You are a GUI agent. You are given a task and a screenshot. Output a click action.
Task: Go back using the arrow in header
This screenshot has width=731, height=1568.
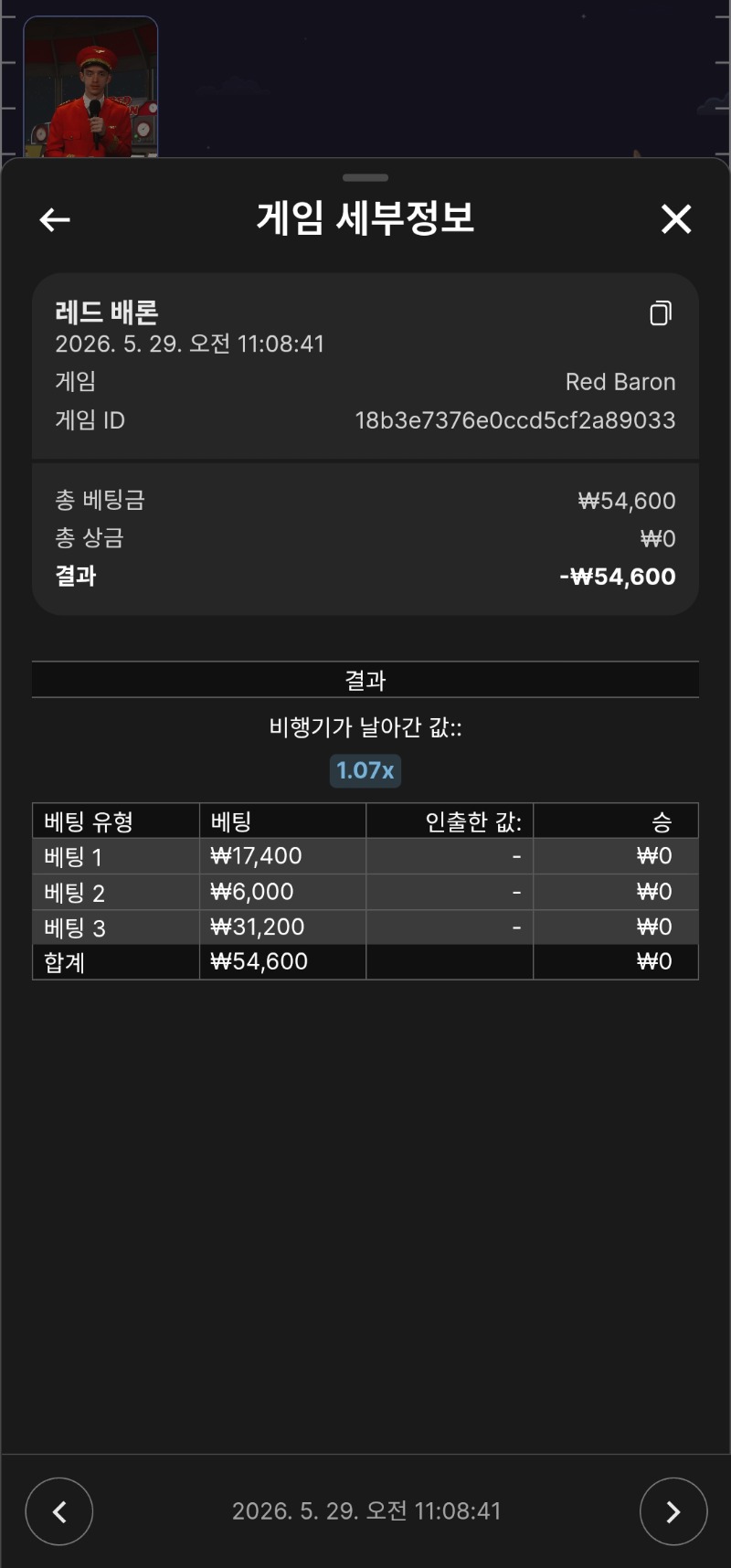[55, 219]
